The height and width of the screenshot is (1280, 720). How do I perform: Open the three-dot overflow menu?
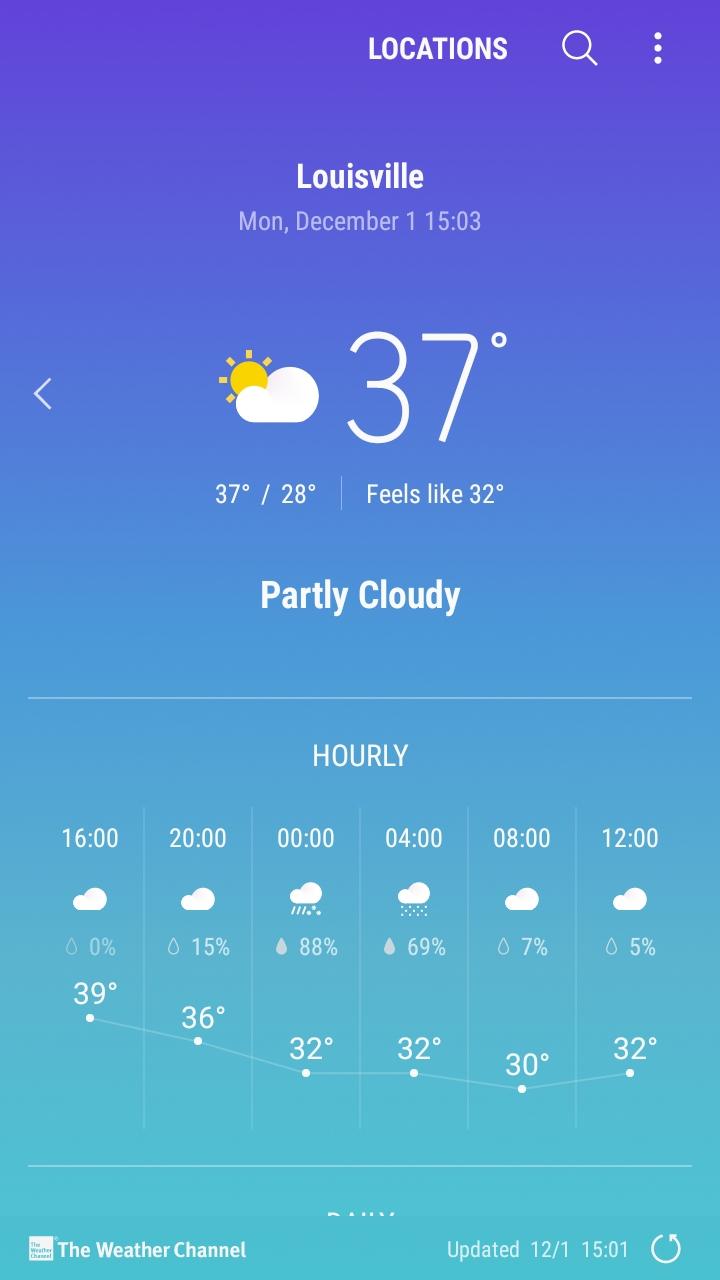[657, 48]
